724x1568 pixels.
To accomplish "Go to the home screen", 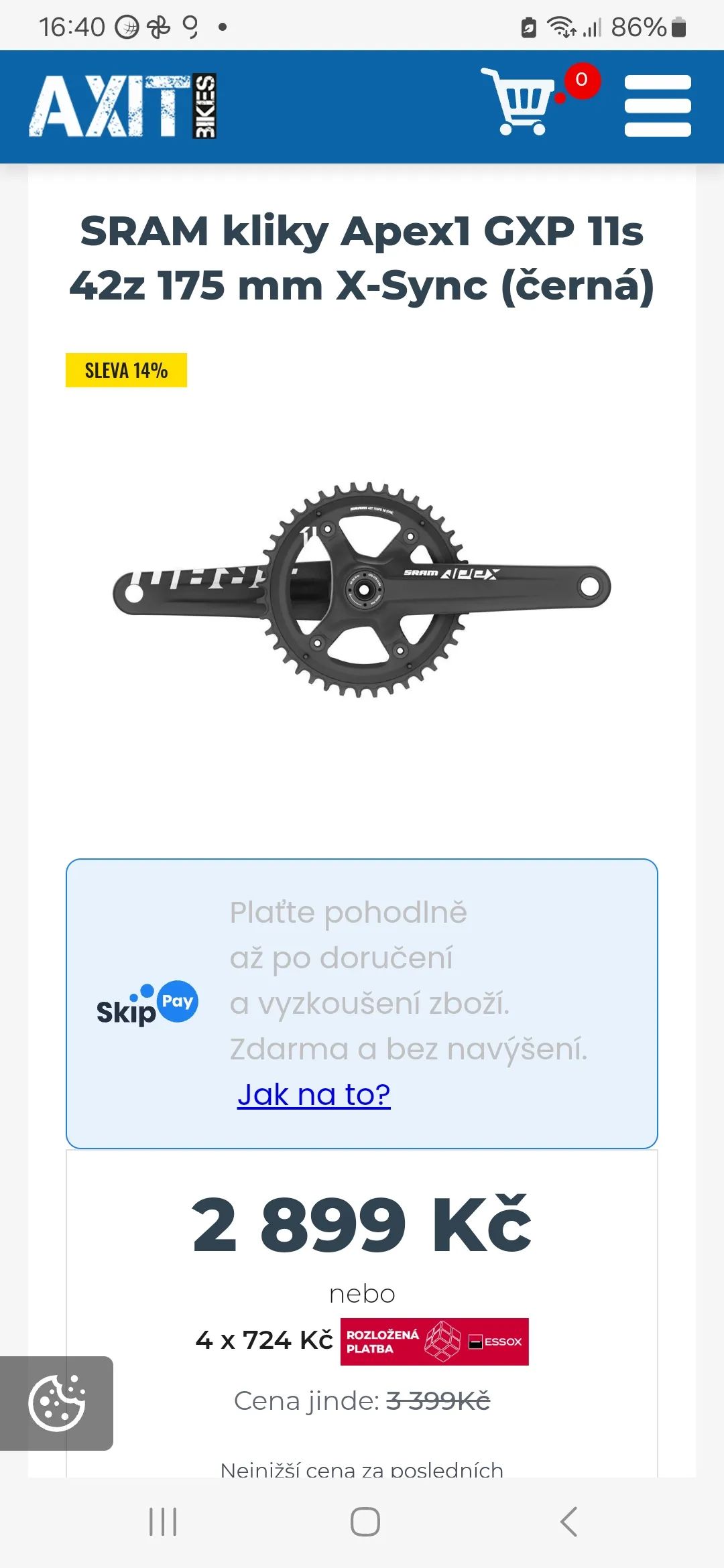I will 365,1521.
